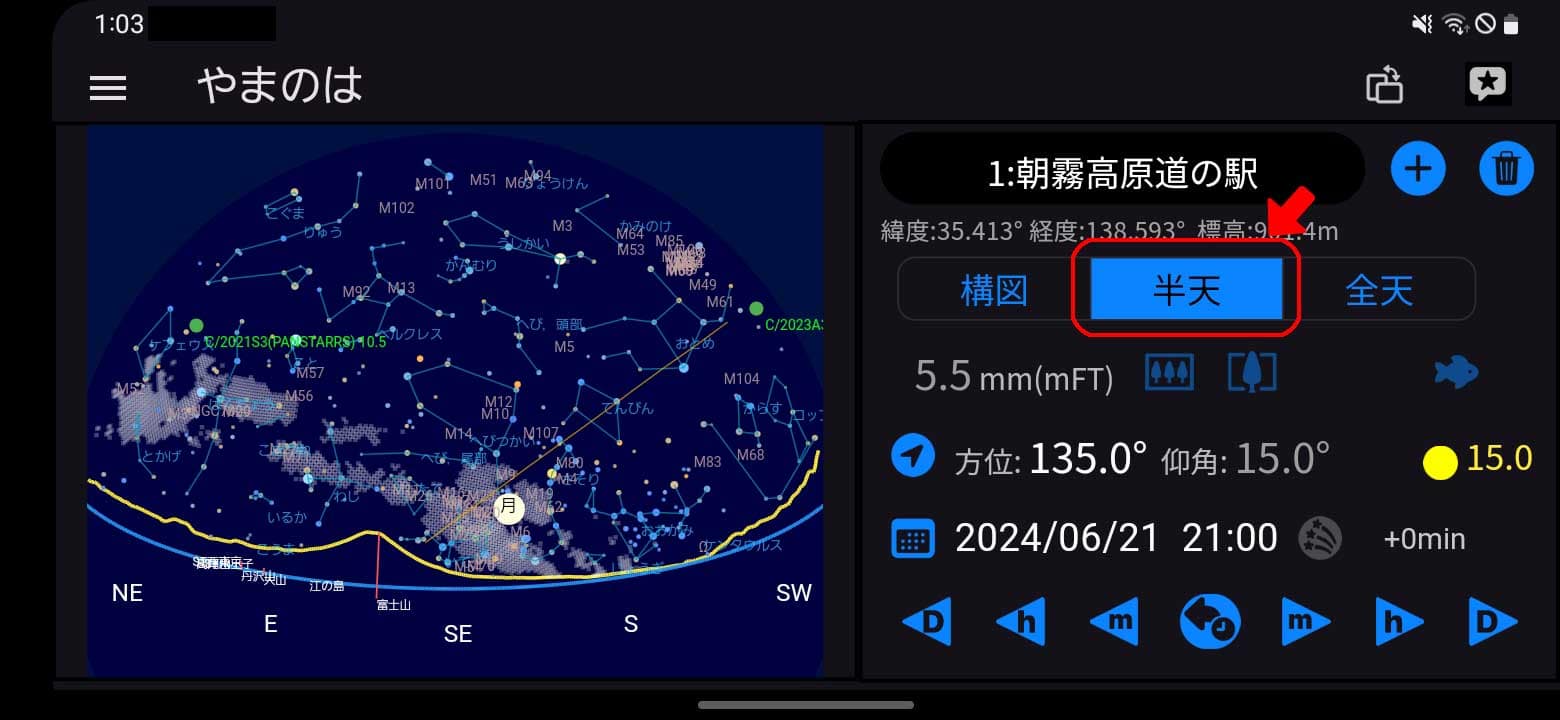Open the hamburger drawer menu
Screen dimensions: 1560x720
tap(108, 88)
